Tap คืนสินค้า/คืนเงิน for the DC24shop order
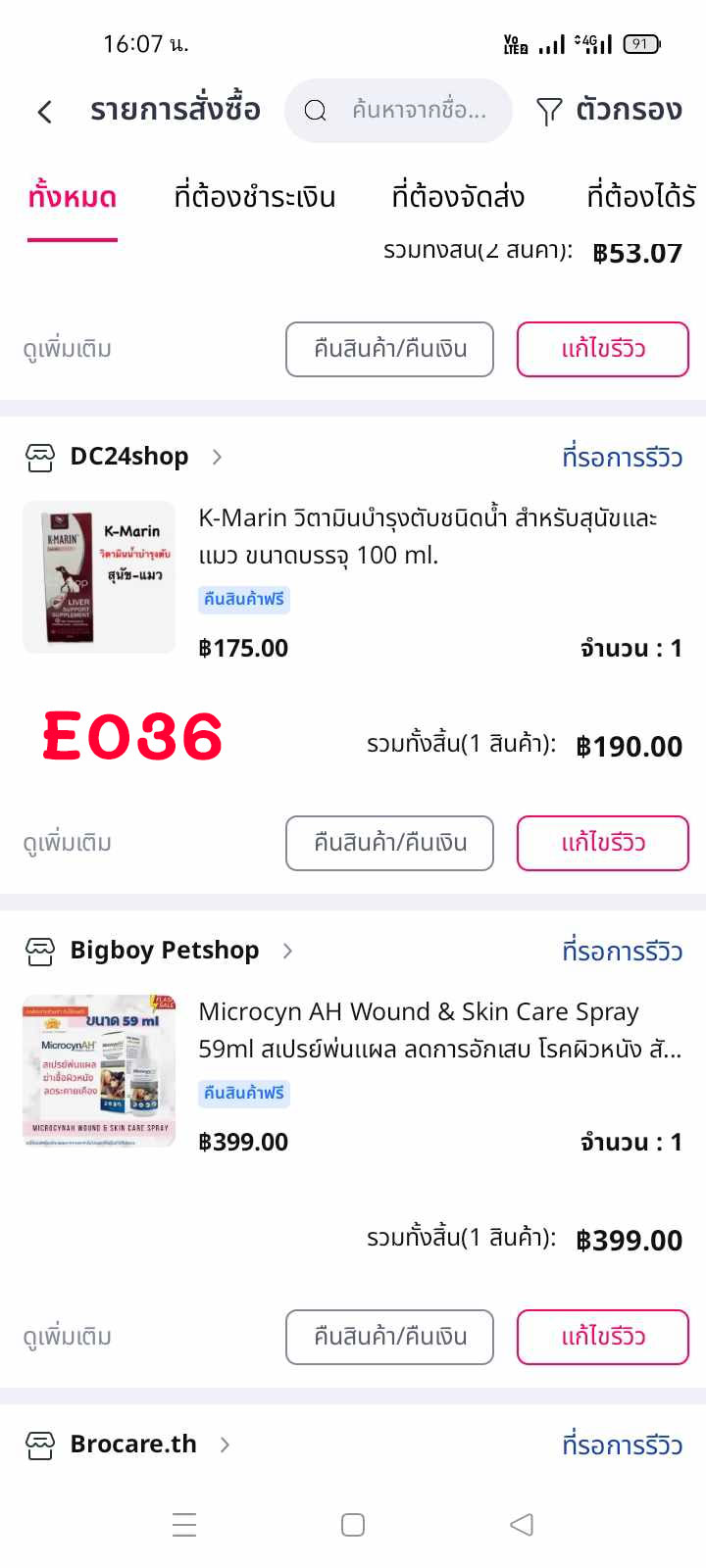Viewport: 706px width, 1568px height. click(389, 843)
